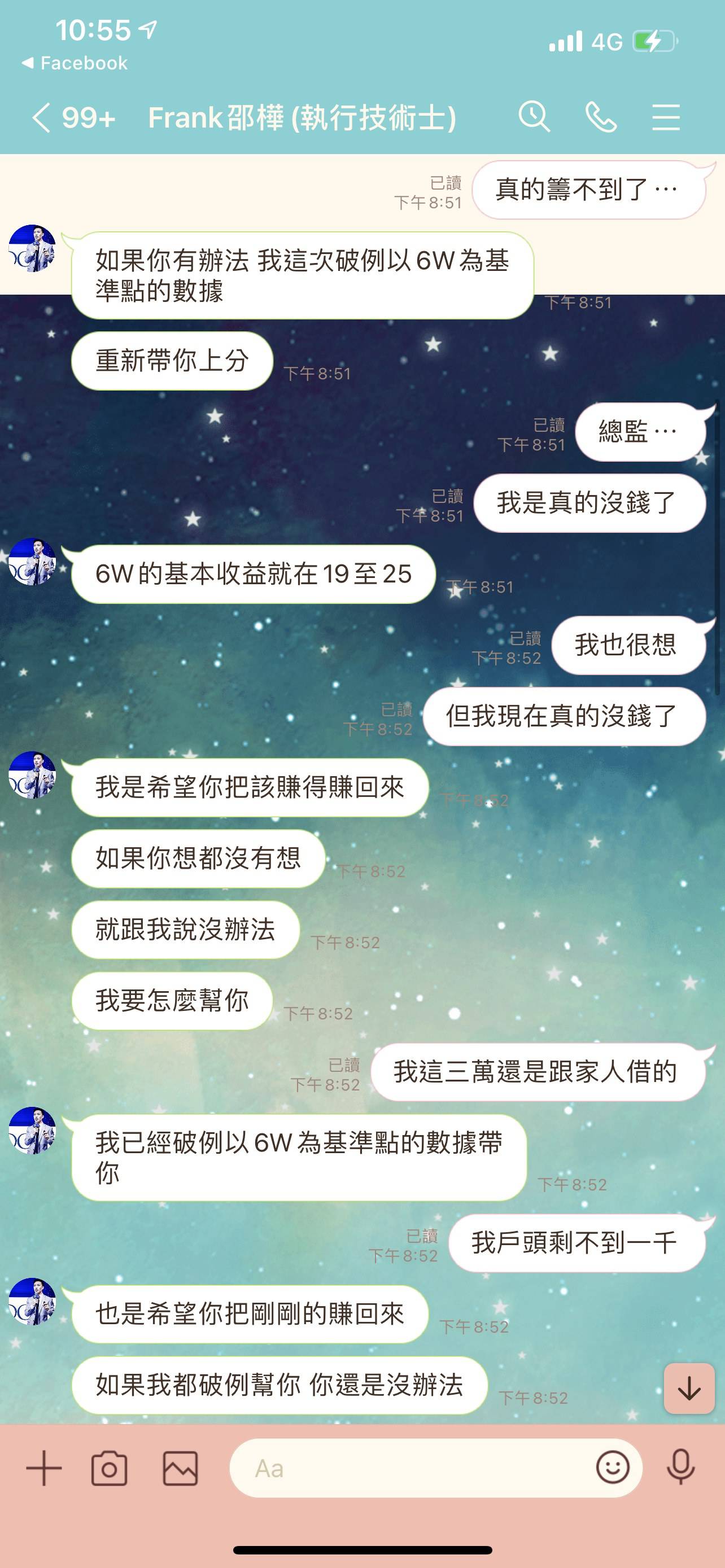Search within this conversation
This screenshot has height=1568, width=725.
534,117
